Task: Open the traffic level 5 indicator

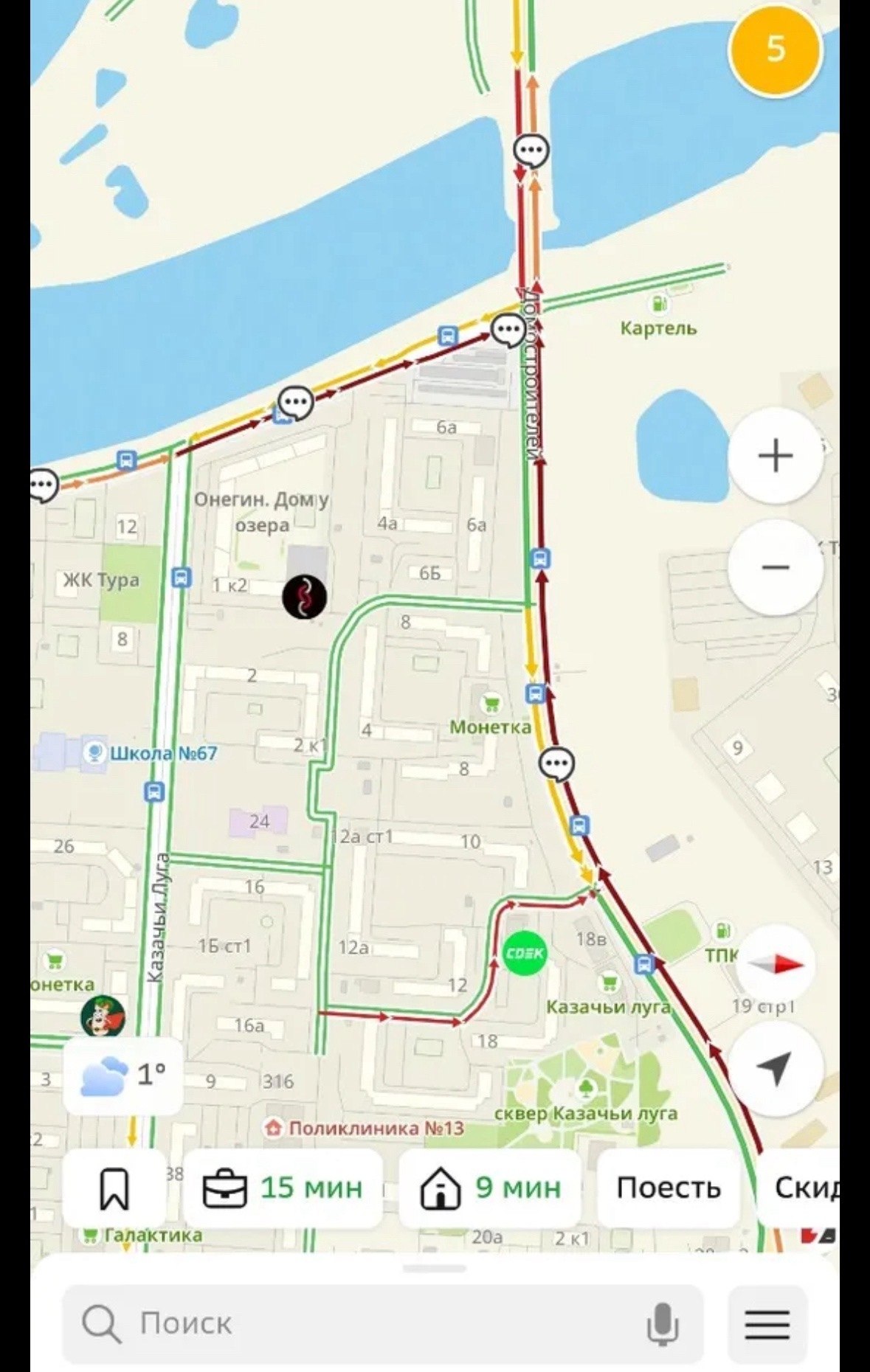Action: 775,49
